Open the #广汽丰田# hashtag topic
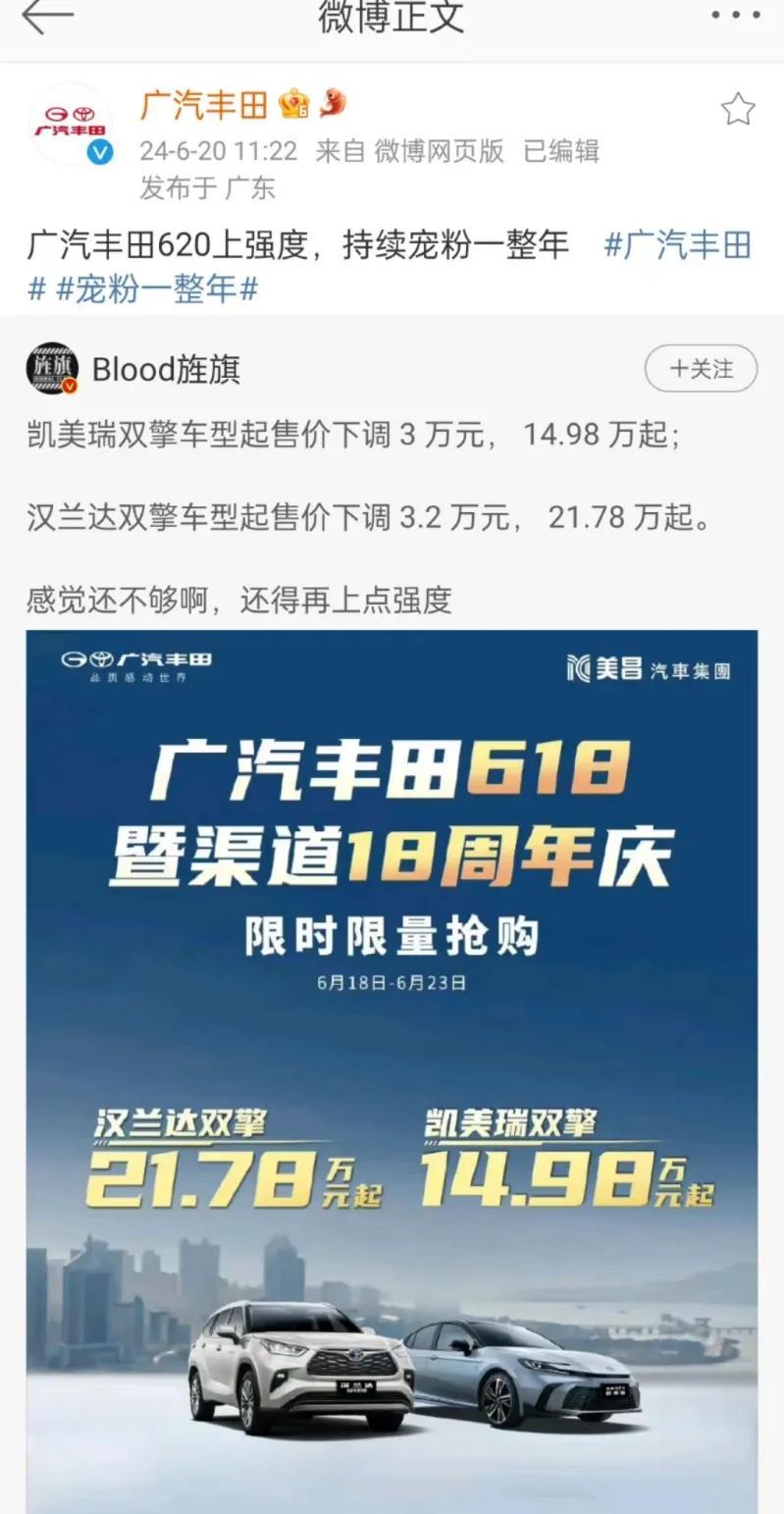Screen dimensions: 784x1514 click(677, 245)
